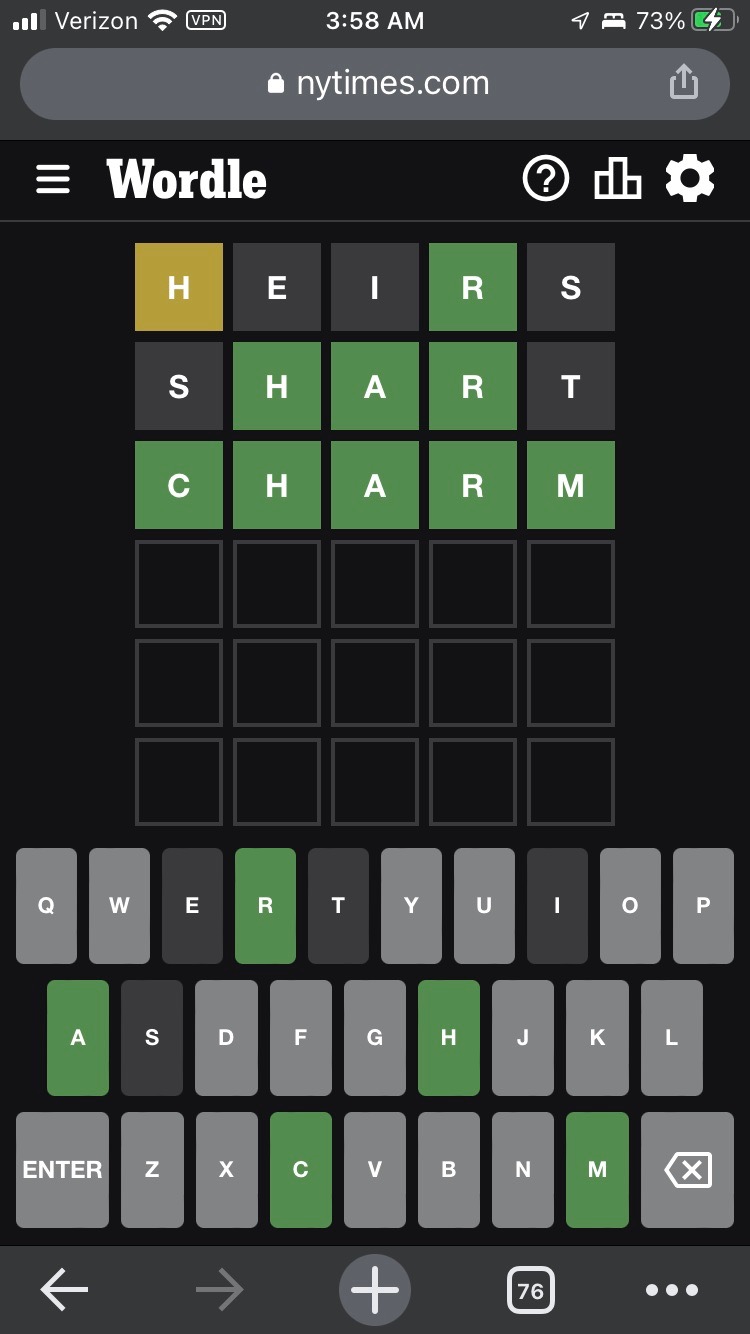Image resolution: width=750 pixels, height=1334 pixels.
Task: Tap the ENTER key
Action: click(x=62, y=1170)
